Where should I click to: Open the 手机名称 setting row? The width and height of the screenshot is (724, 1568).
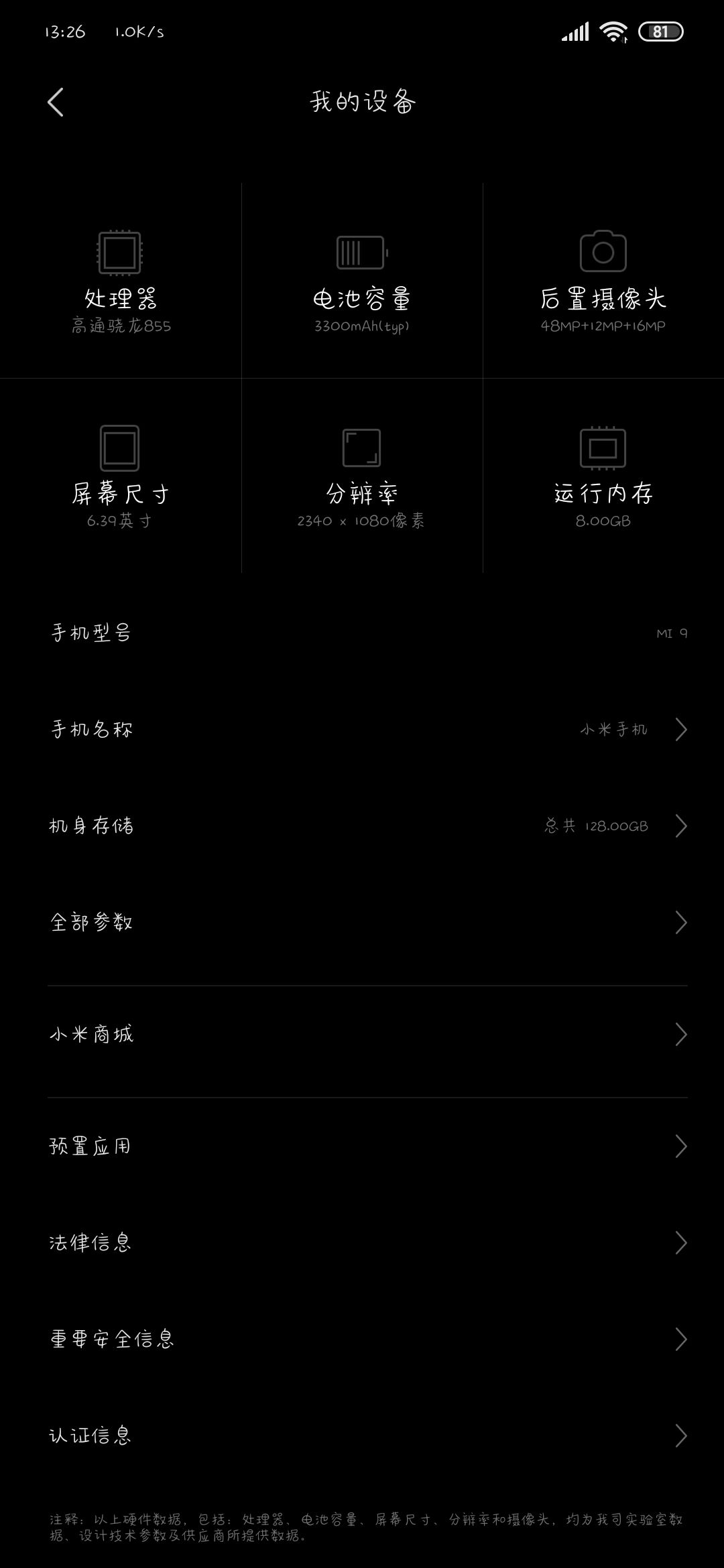[362, 729]
